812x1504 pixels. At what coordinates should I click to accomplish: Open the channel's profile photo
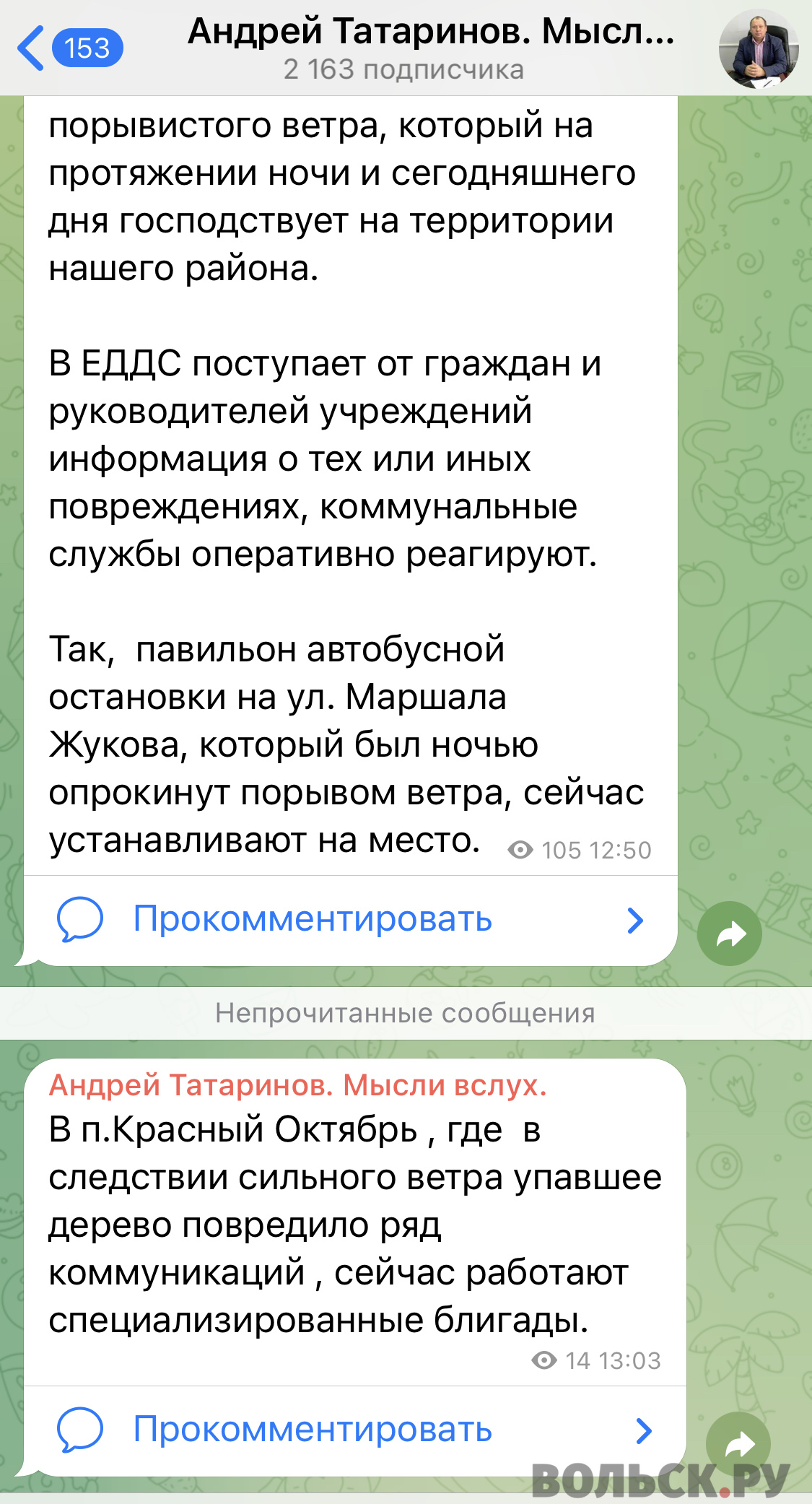759,48
